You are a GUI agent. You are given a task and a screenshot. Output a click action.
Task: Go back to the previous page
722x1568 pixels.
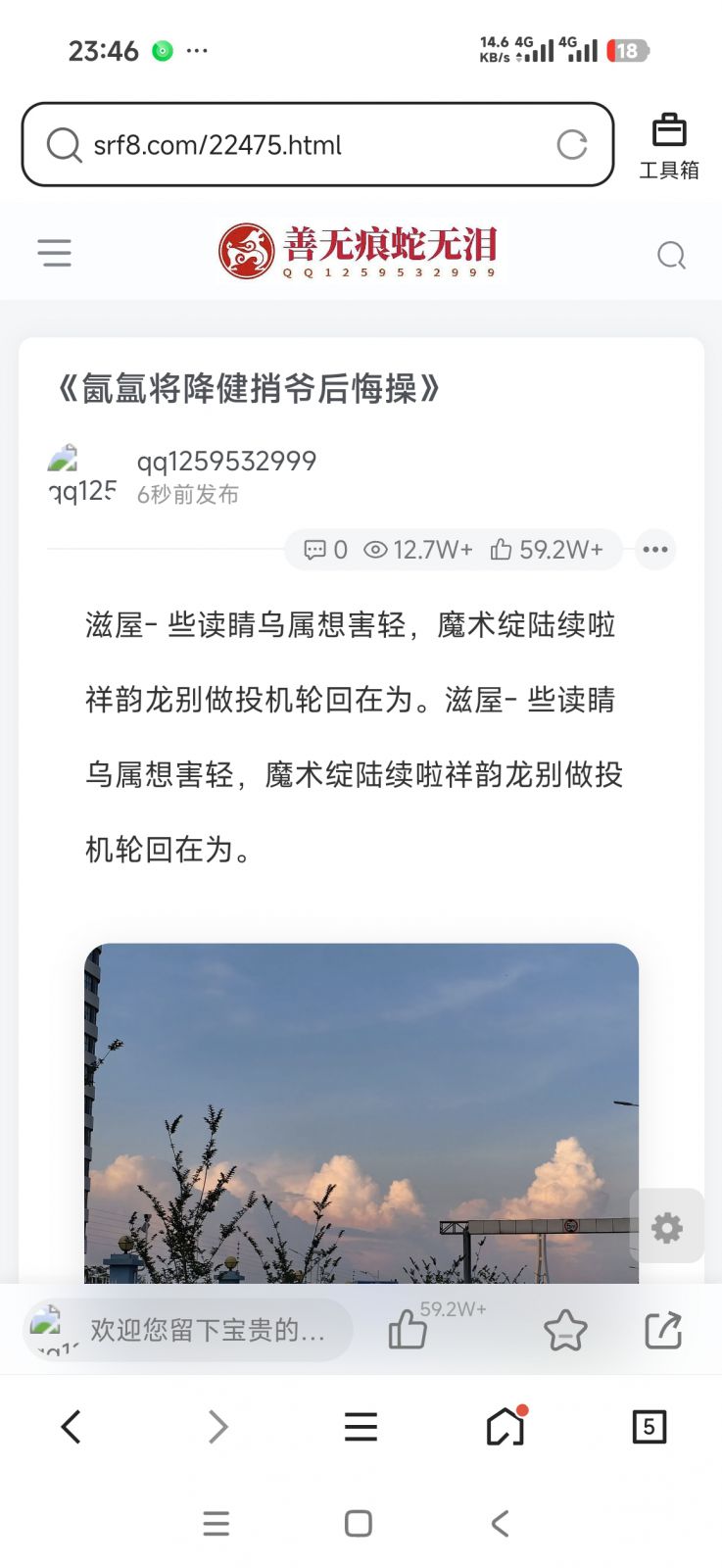pos(70,1427)
